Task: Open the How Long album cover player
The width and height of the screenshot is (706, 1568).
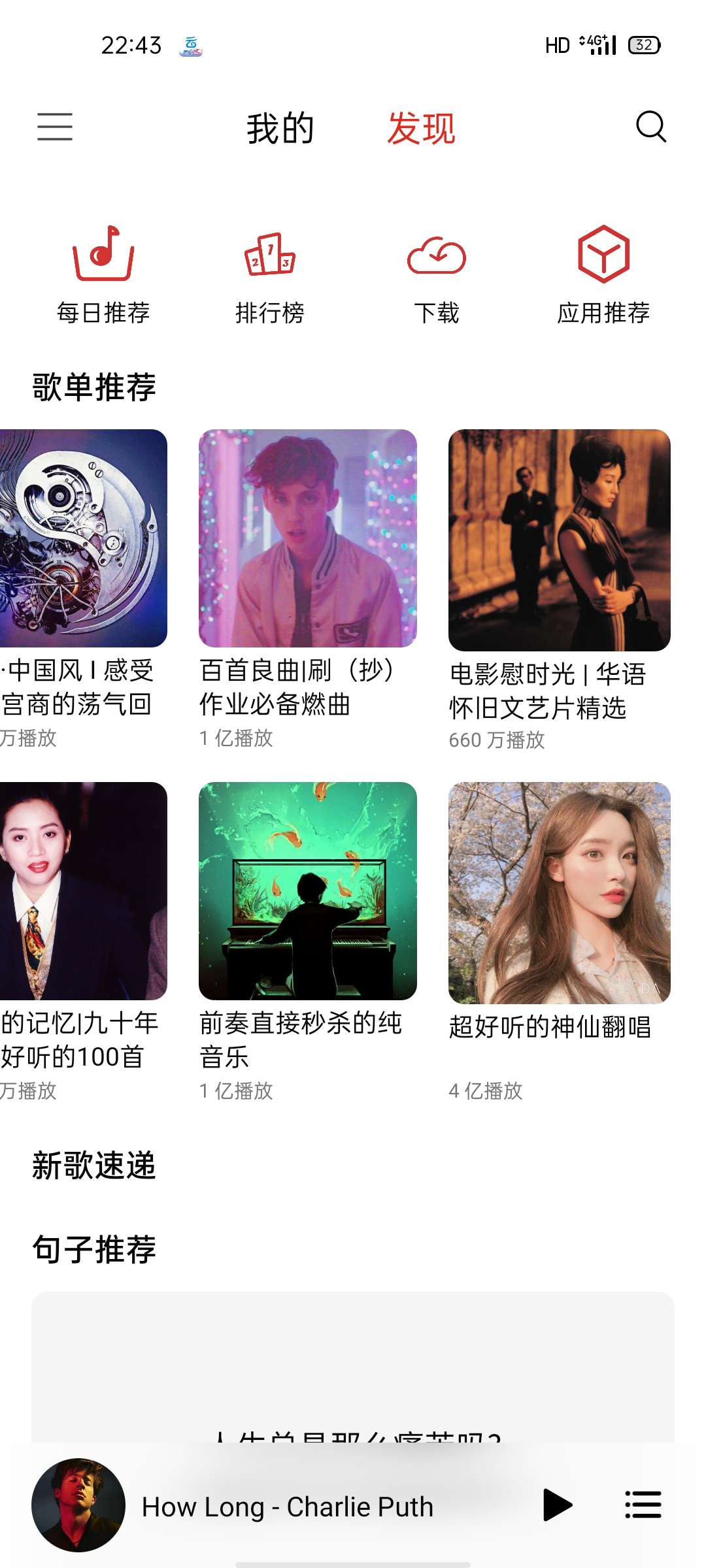Action: [x=78, y=1505]
